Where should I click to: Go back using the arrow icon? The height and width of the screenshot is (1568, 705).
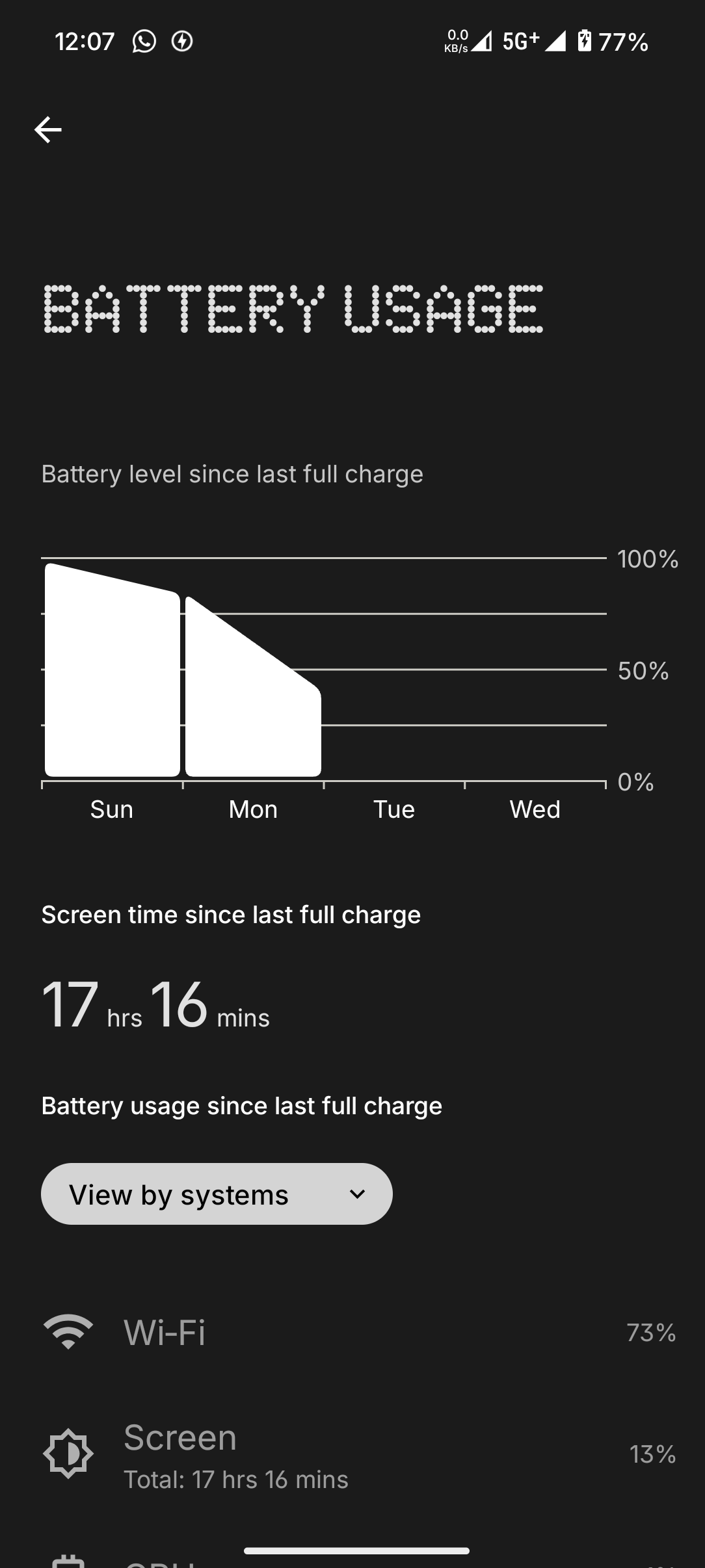[x=48, y=130]
